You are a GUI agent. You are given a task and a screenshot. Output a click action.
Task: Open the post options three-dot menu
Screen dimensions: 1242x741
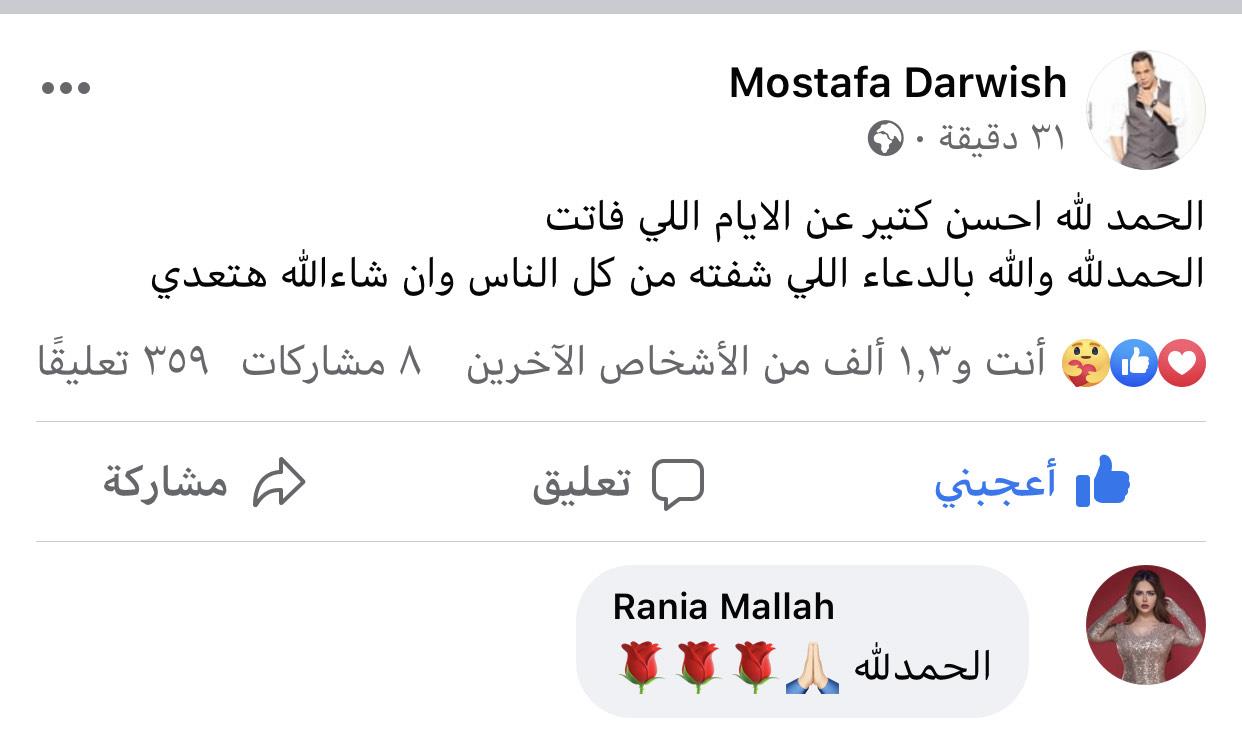point(66,88)
